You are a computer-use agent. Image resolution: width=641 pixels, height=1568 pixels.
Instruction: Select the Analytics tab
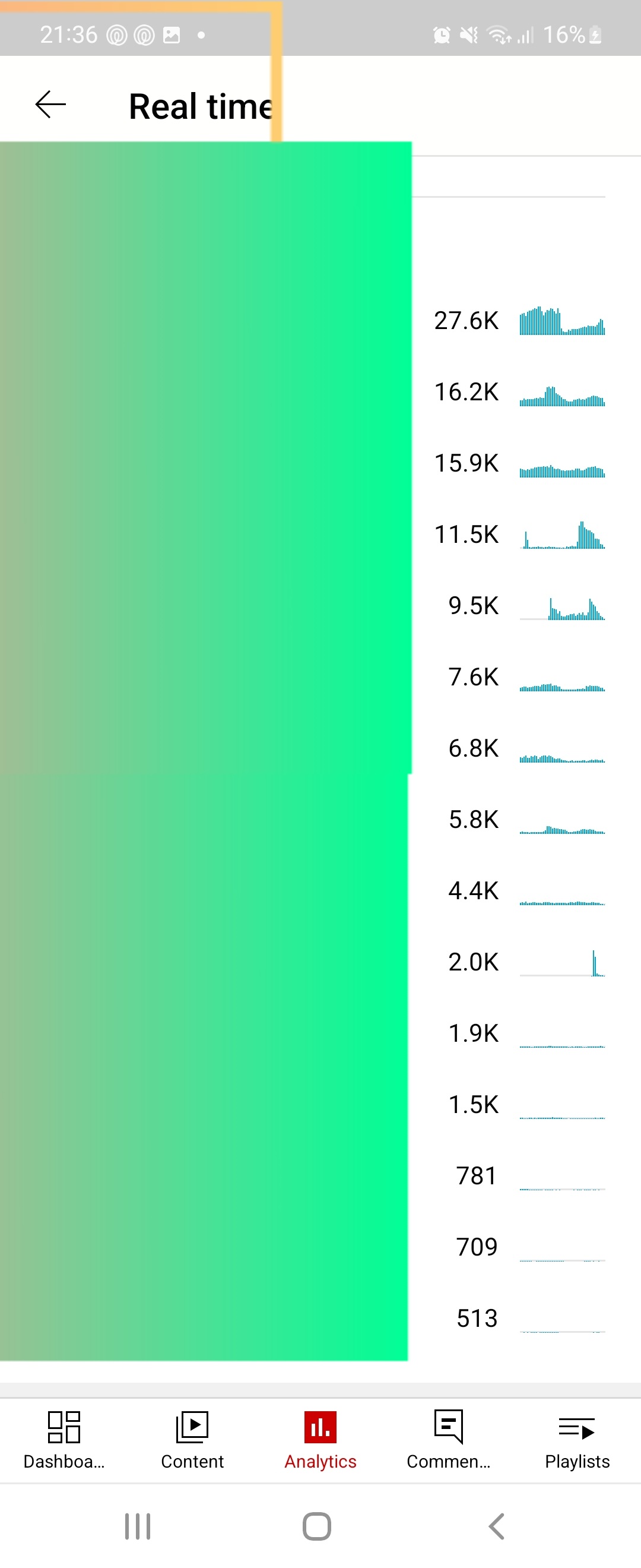click(x=320, y=1439)
